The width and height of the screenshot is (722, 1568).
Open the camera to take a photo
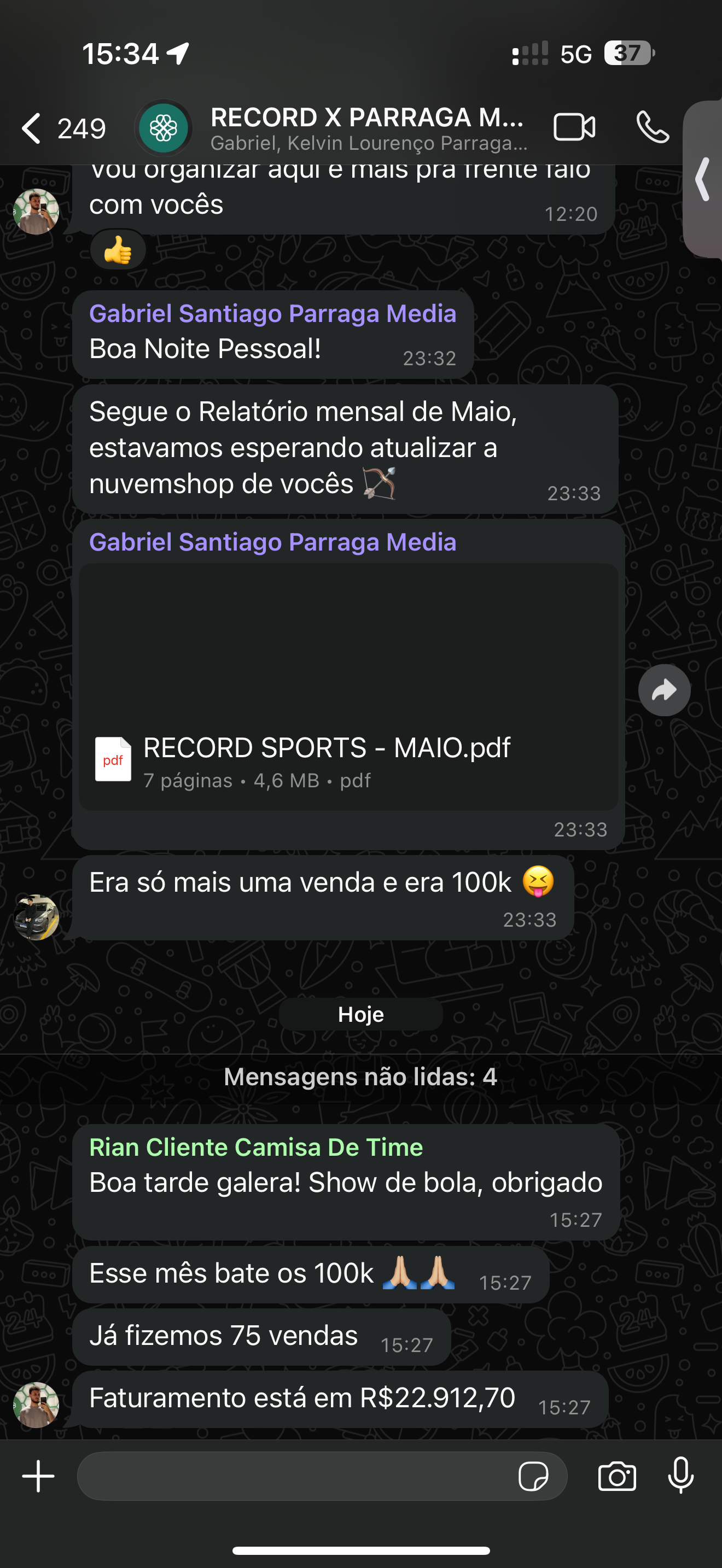pos(616,1476)
